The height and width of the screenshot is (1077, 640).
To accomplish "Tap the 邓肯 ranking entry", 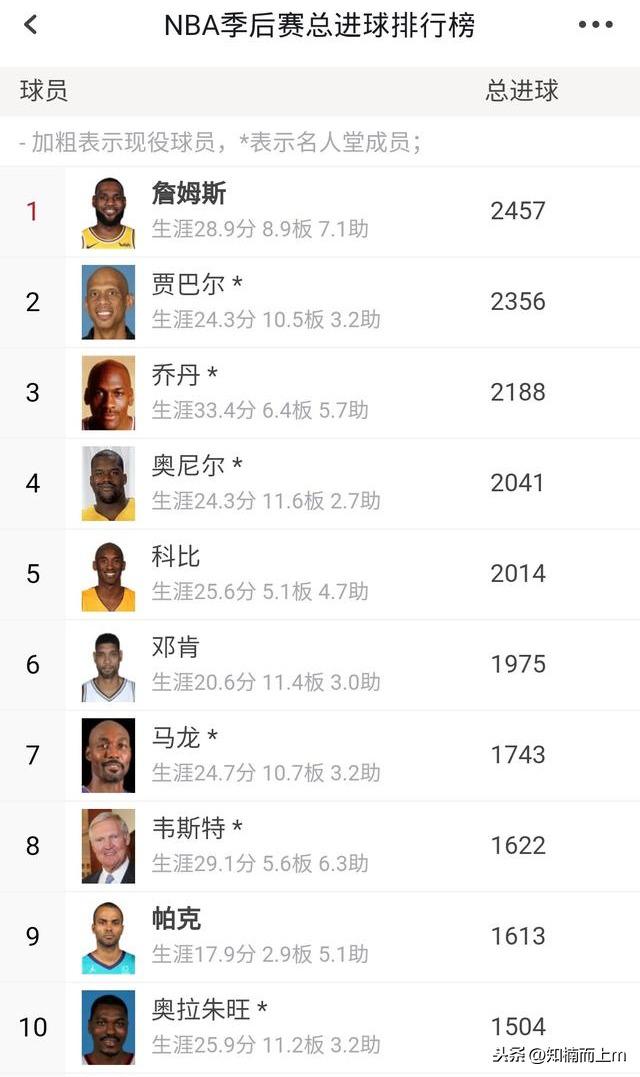I will [x=320, y=665].
